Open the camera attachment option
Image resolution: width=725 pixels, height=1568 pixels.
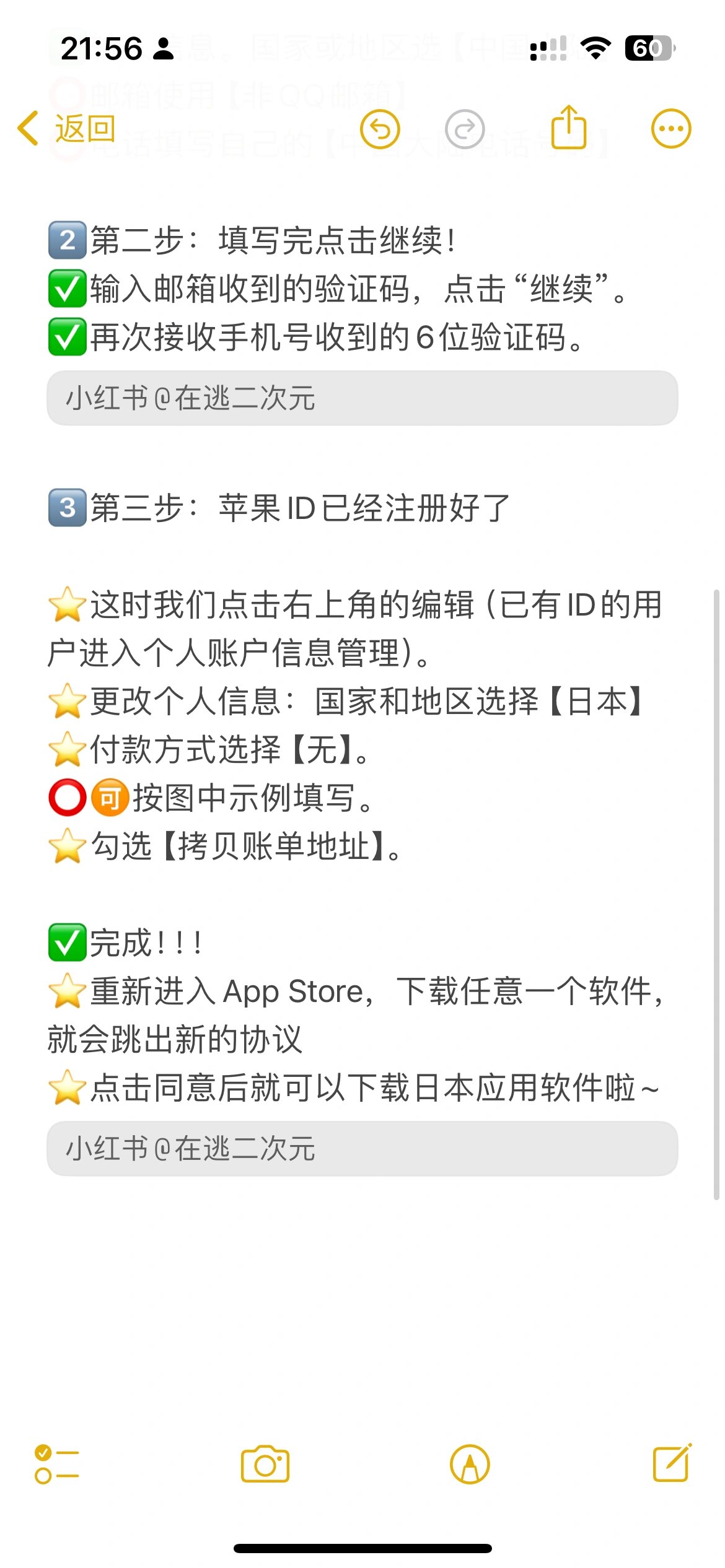coord(265,1464)
